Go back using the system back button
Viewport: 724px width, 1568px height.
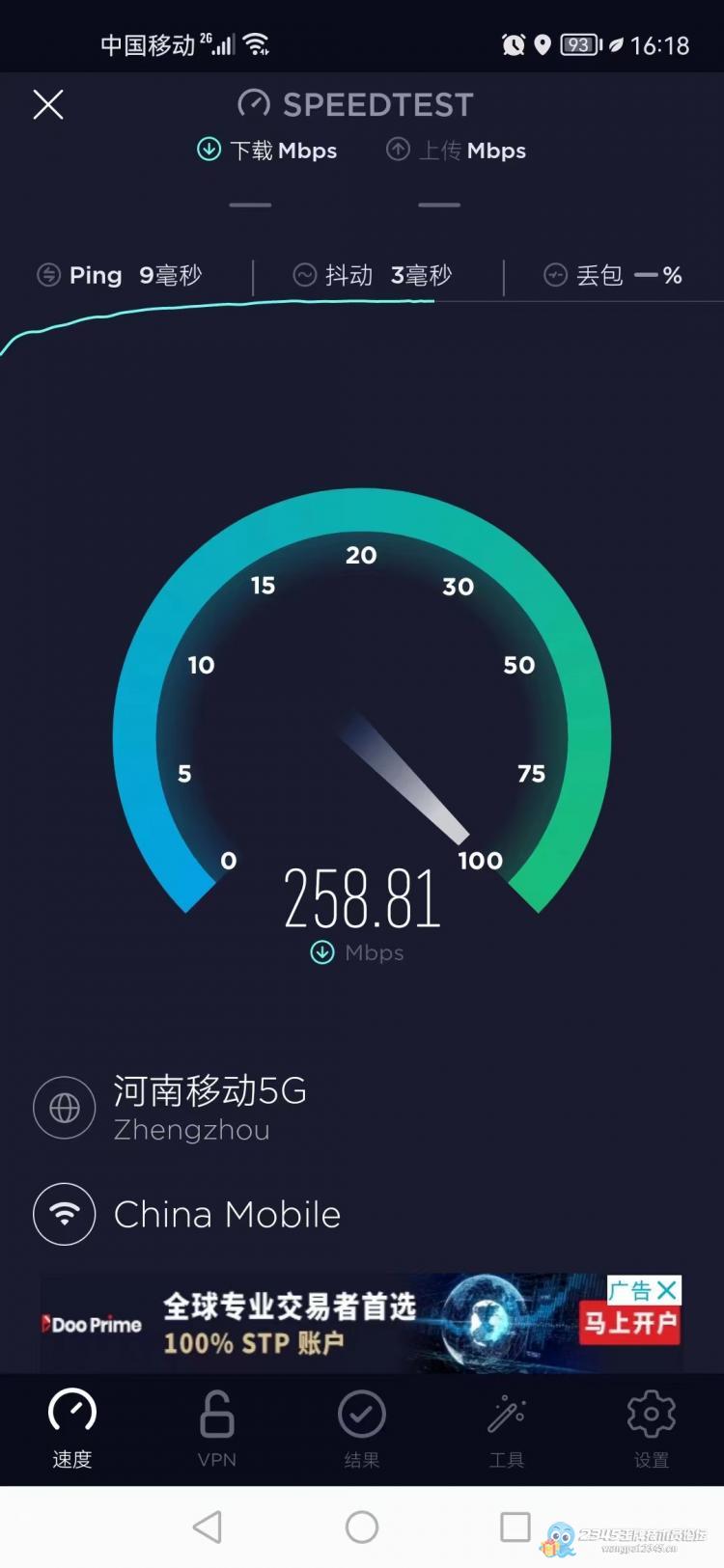[208, 1527]
